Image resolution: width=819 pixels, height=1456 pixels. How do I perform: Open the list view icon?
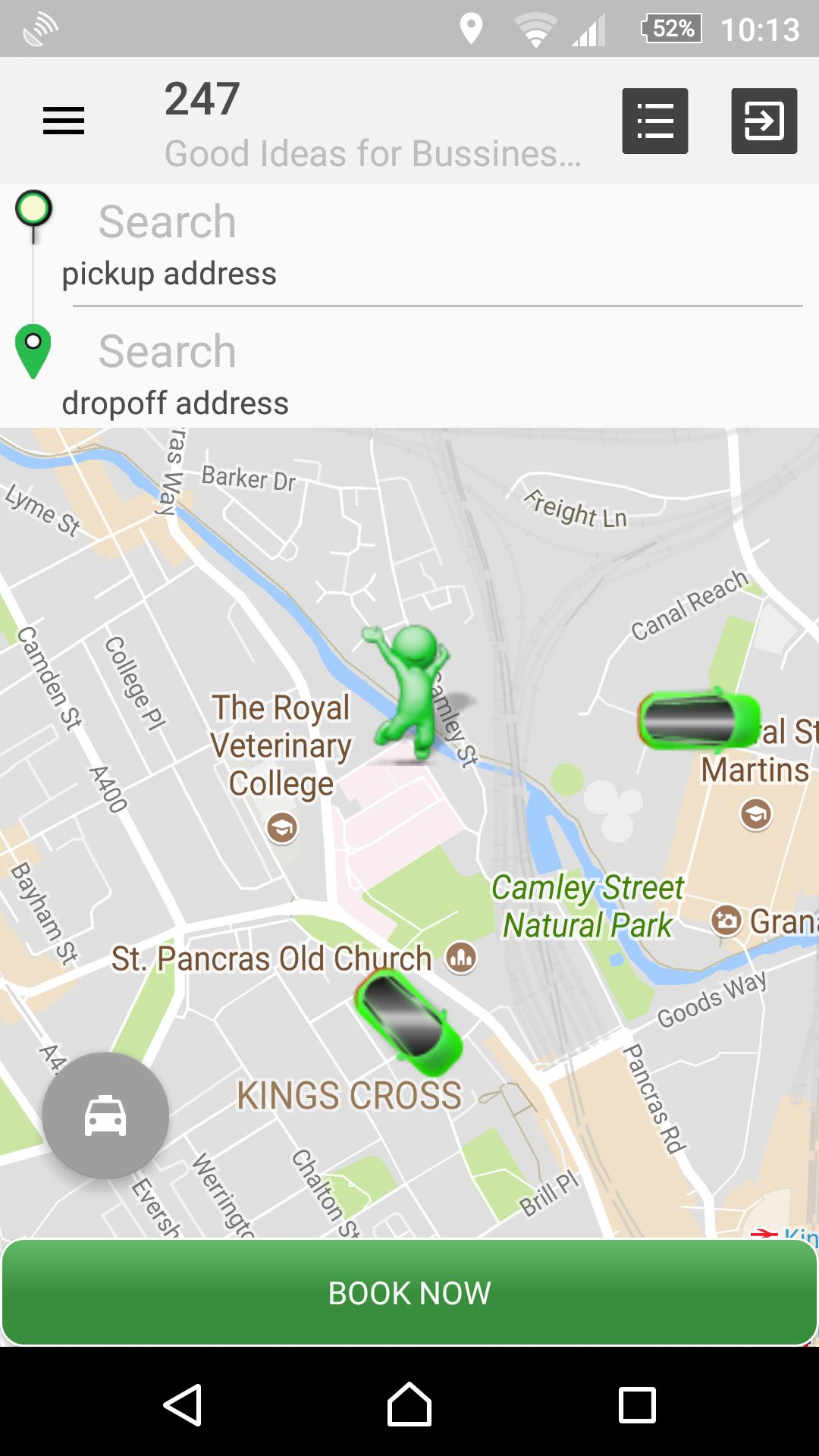click(x=654, y=121)
